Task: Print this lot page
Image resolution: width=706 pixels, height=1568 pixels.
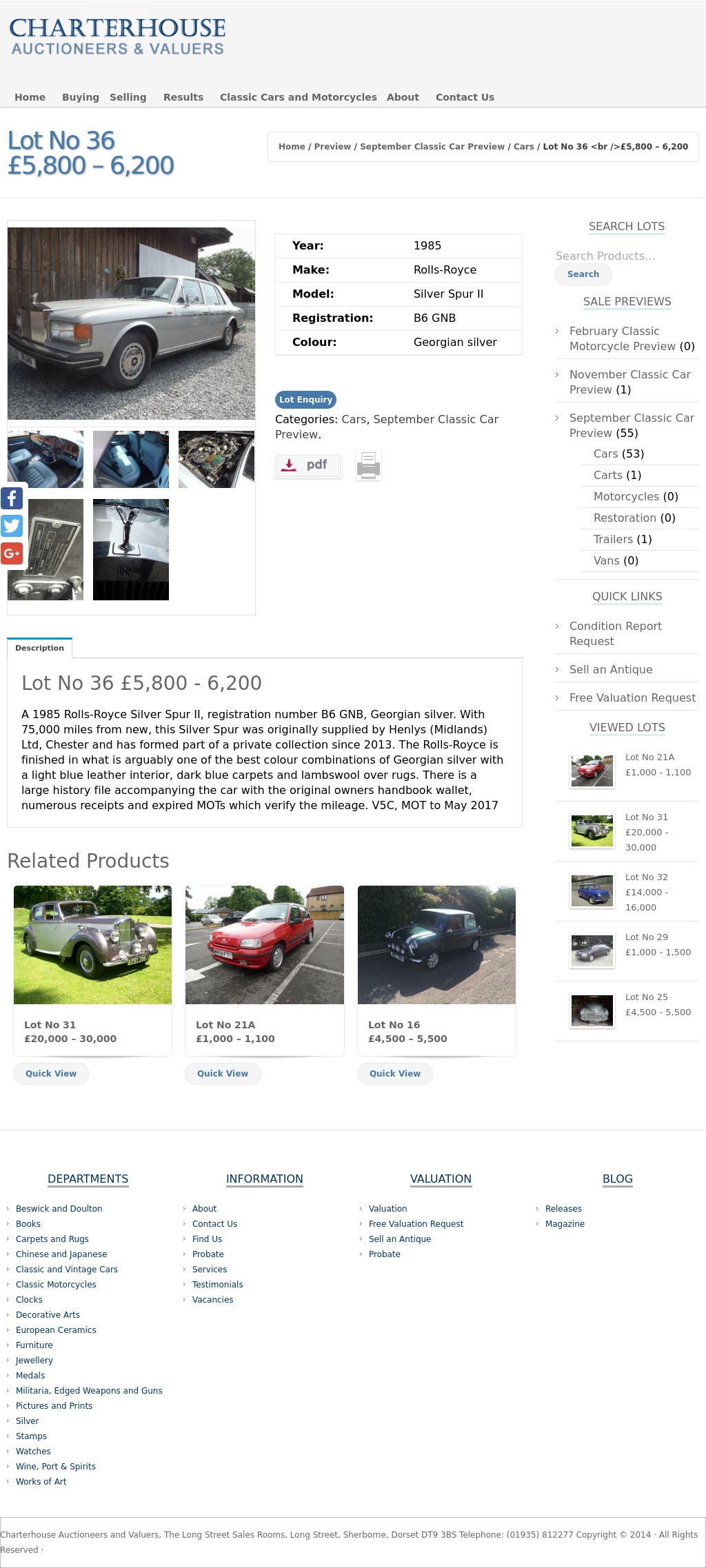Action: (368, 466)
